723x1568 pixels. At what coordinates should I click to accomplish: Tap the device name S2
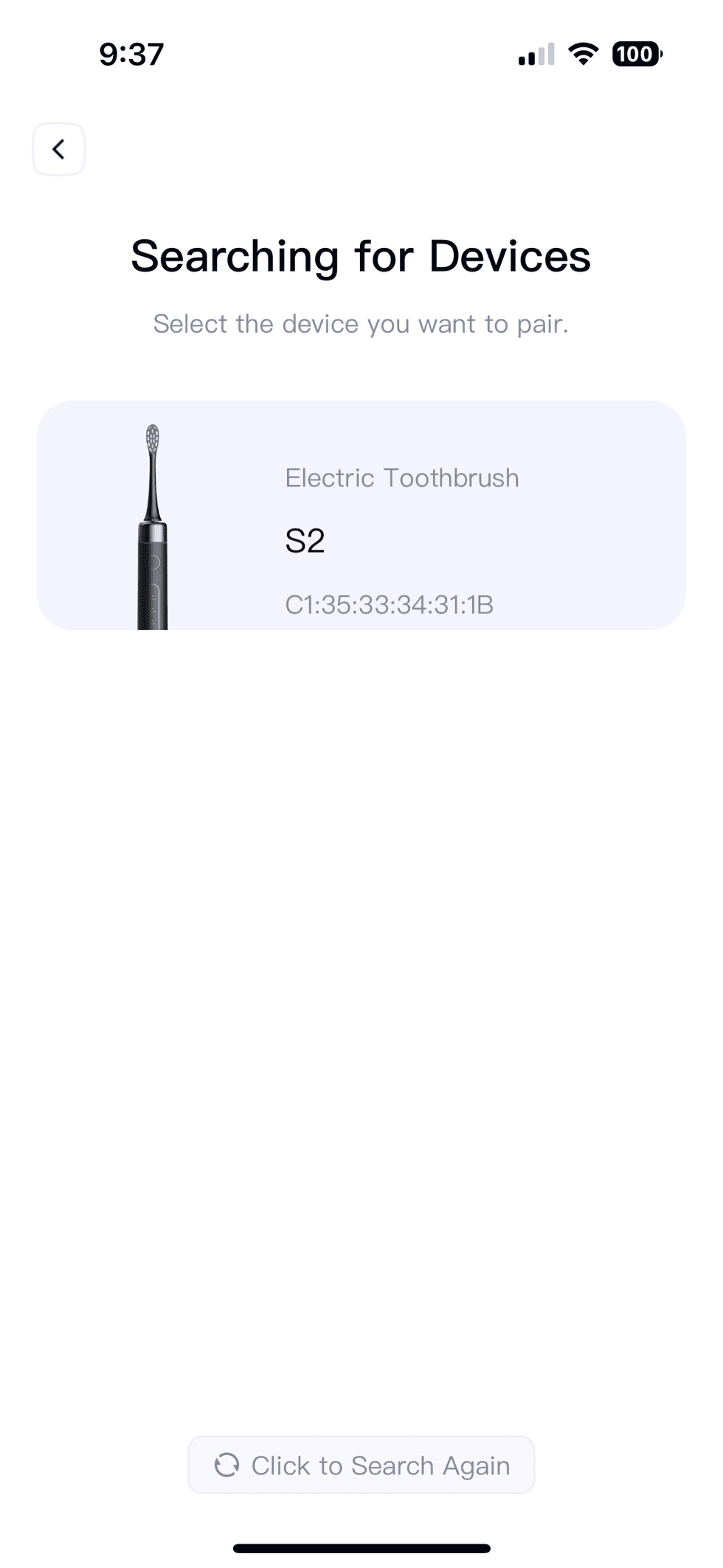coord(306,540)
